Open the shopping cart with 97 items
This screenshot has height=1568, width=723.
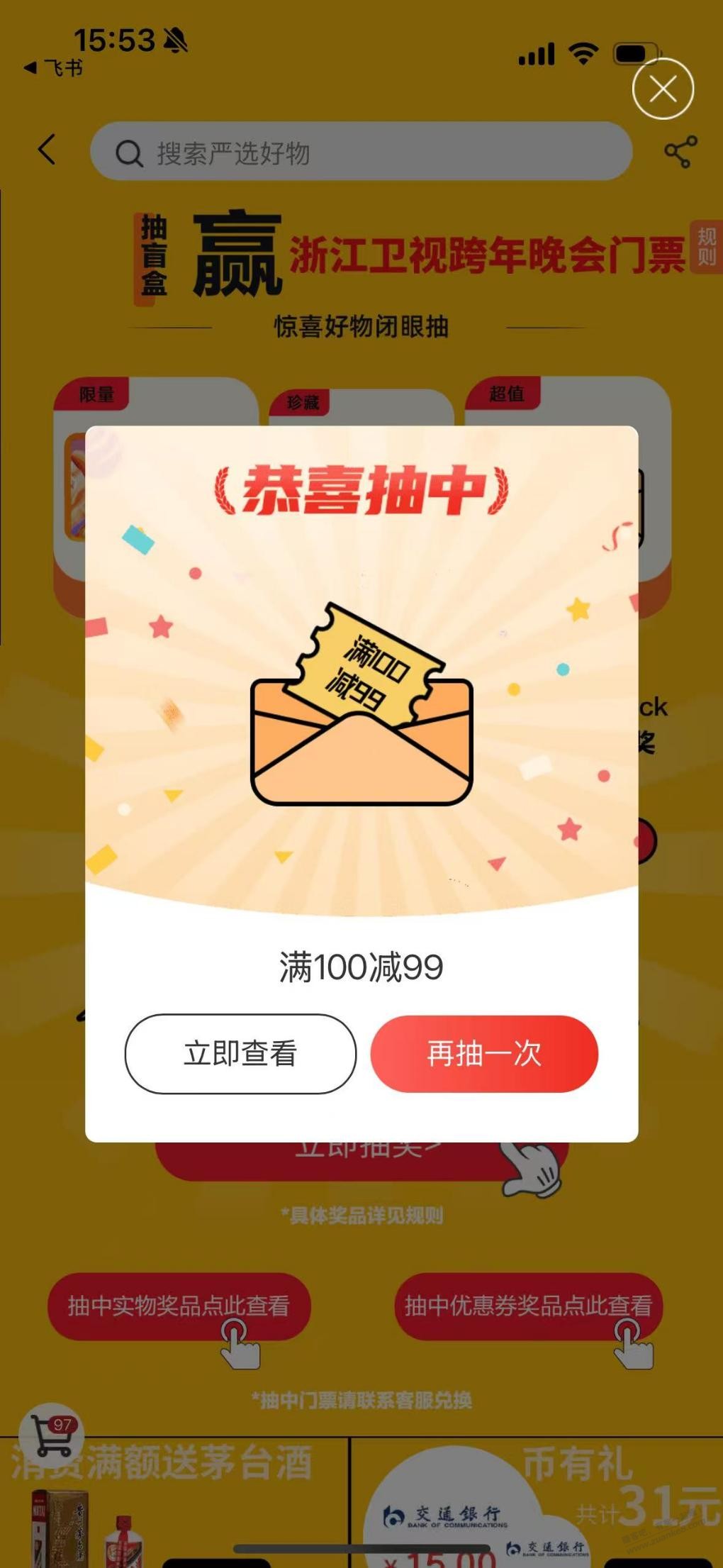(52, 1435)
